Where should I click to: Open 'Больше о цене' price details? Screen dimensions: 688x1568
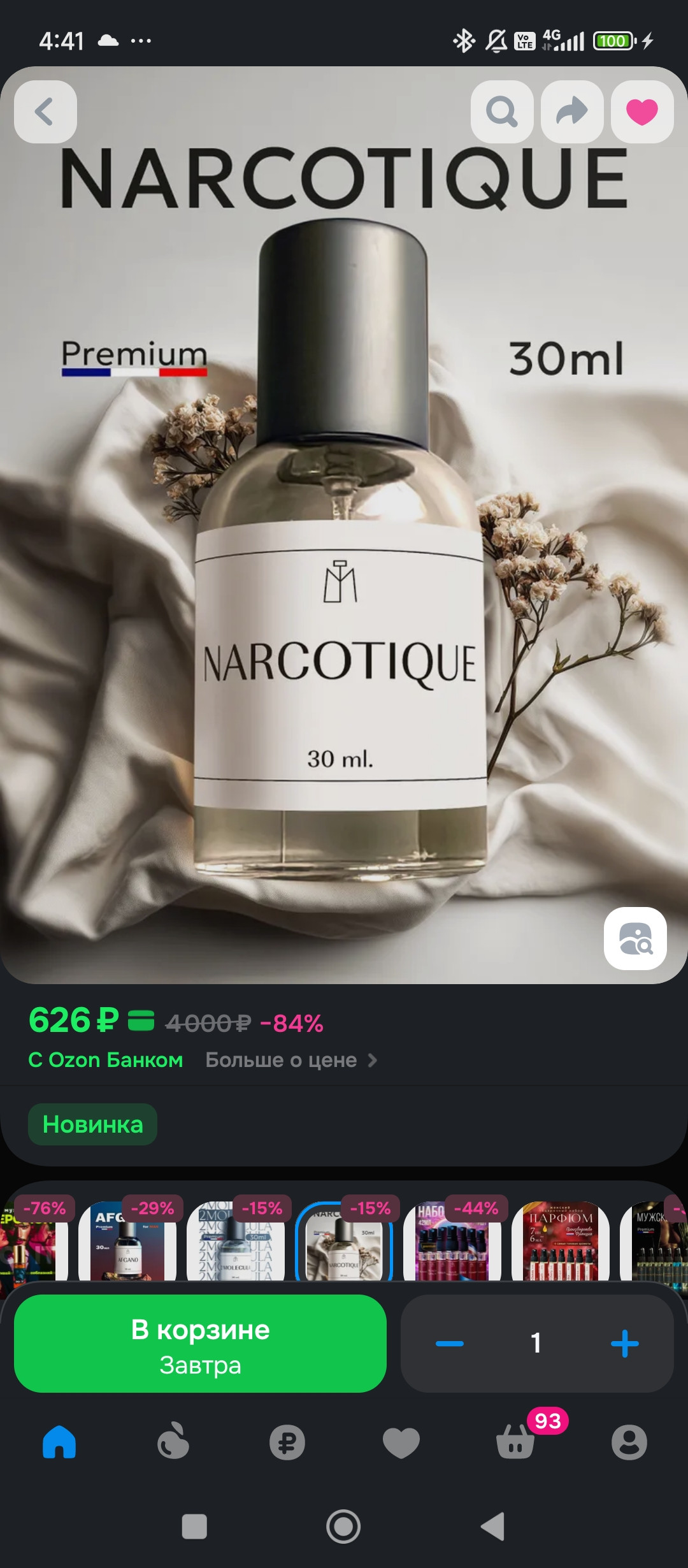[x=291, y=1060]
